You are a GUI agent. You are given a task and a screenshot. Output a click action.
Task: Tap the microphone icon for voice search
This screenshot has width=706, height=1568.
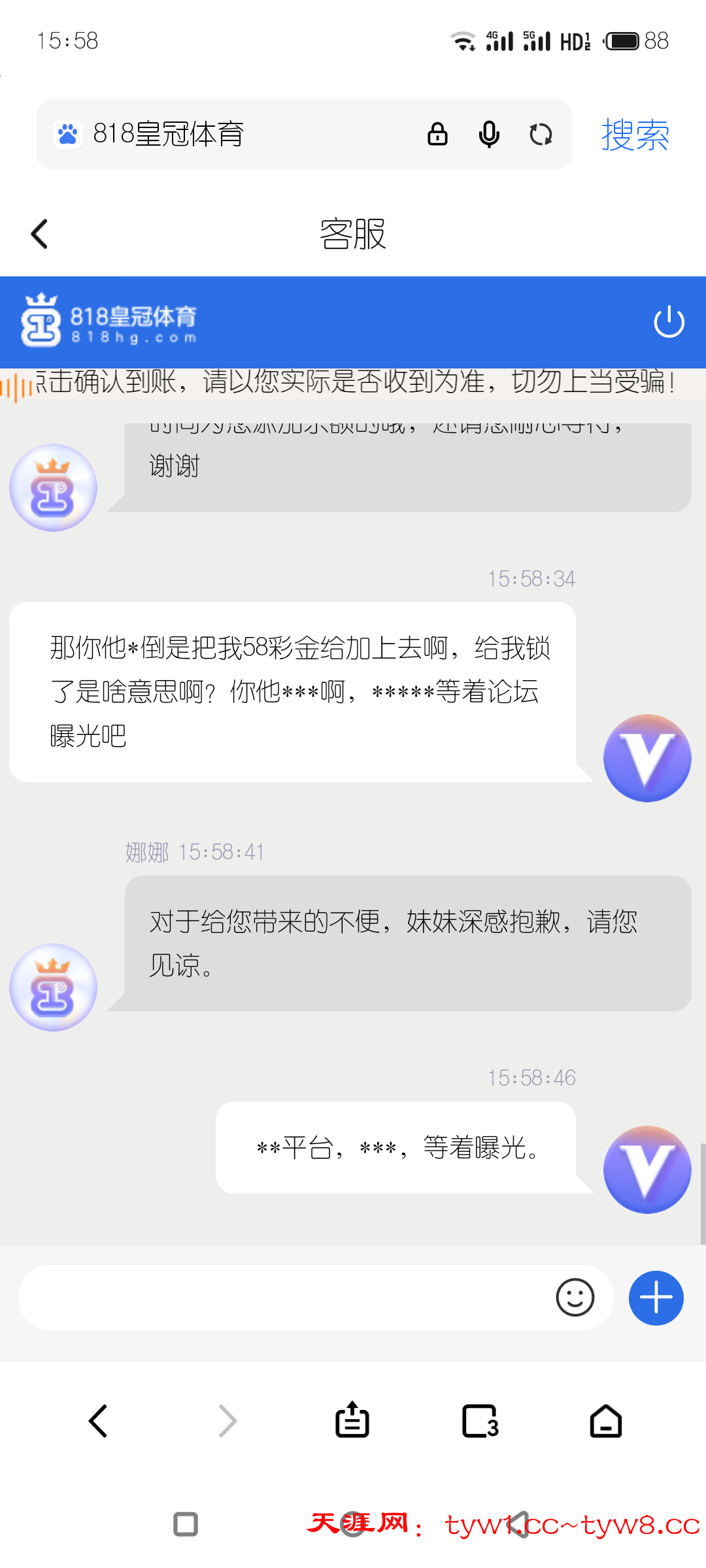489,134
